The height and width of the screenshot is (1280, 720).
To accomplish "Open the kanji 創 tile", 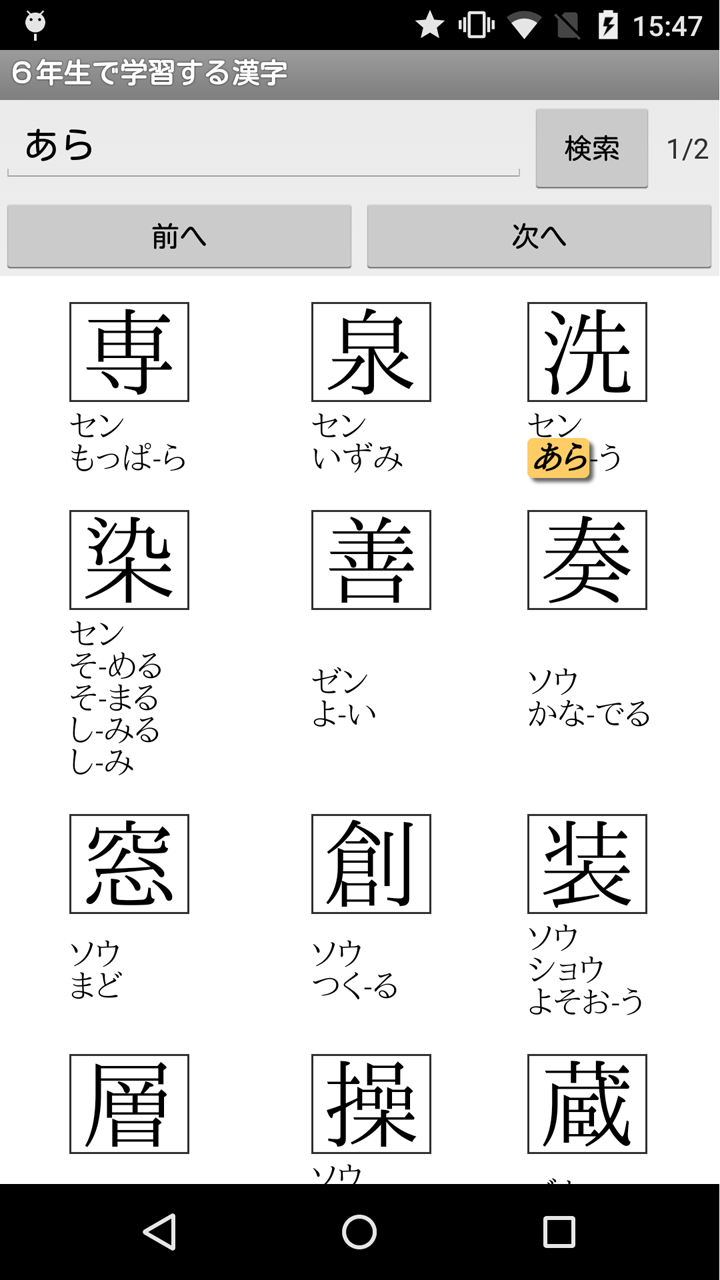I will [x=371, y=864].
